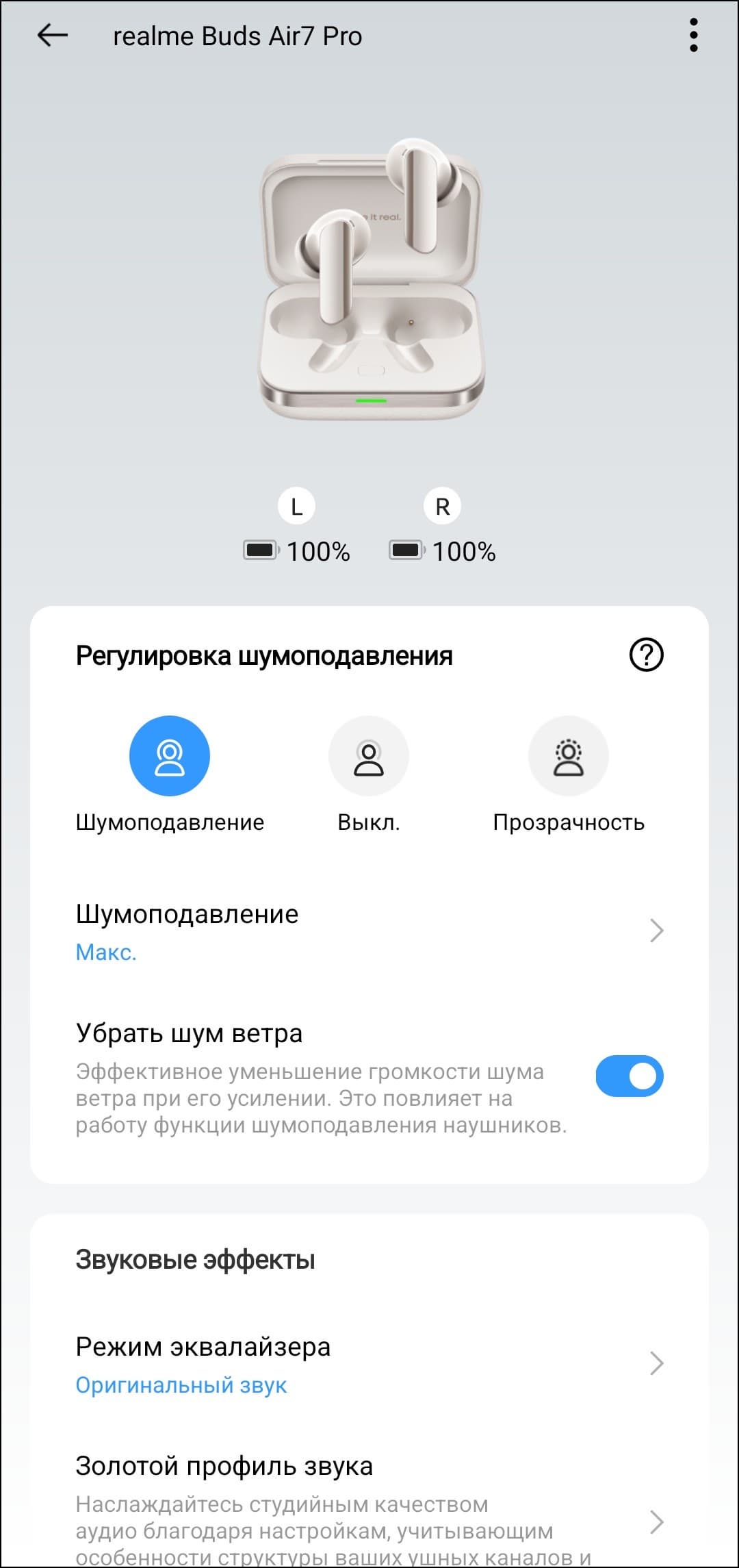Go back using the arrow icon
This screenshot has width=739, height=1568.
(52, 36)
